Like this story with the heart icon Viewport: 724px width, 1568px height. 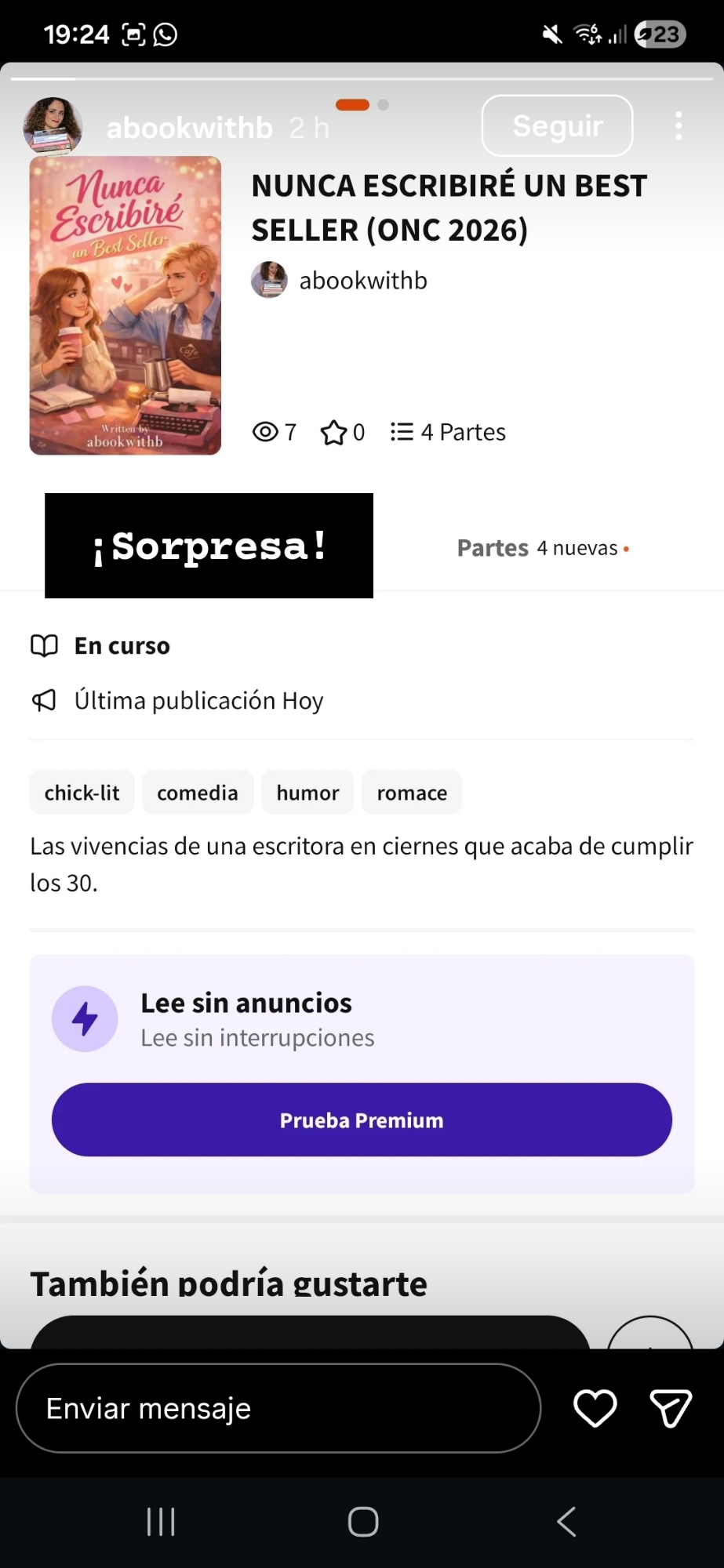[595, 1408]
